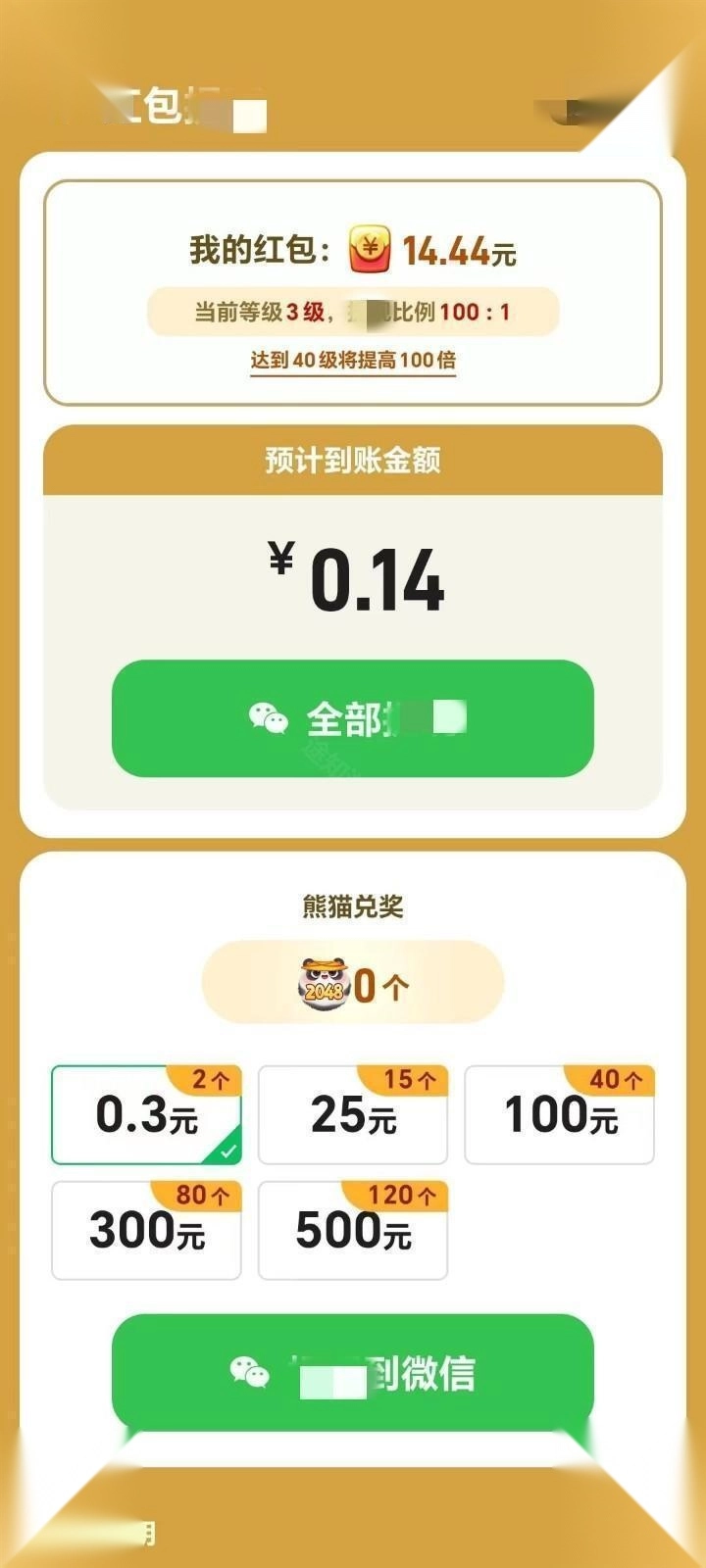Image resolution: width=706 pixels, height=1568 pixels.
Task: Pick the 100元 reward option
Action: (x=559, y=1115)
